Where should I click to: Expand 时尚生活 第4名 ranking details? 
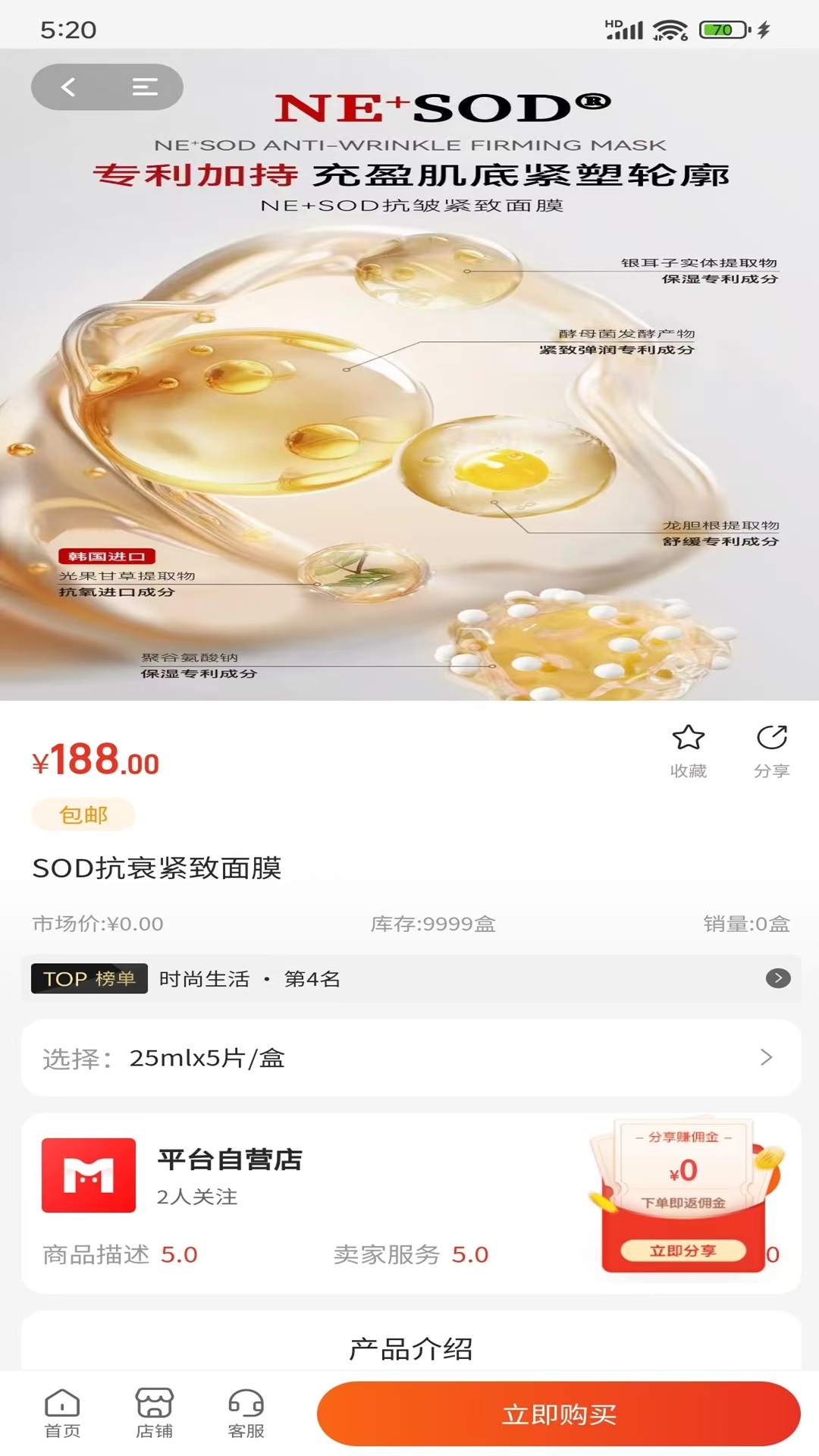[250, 979]
